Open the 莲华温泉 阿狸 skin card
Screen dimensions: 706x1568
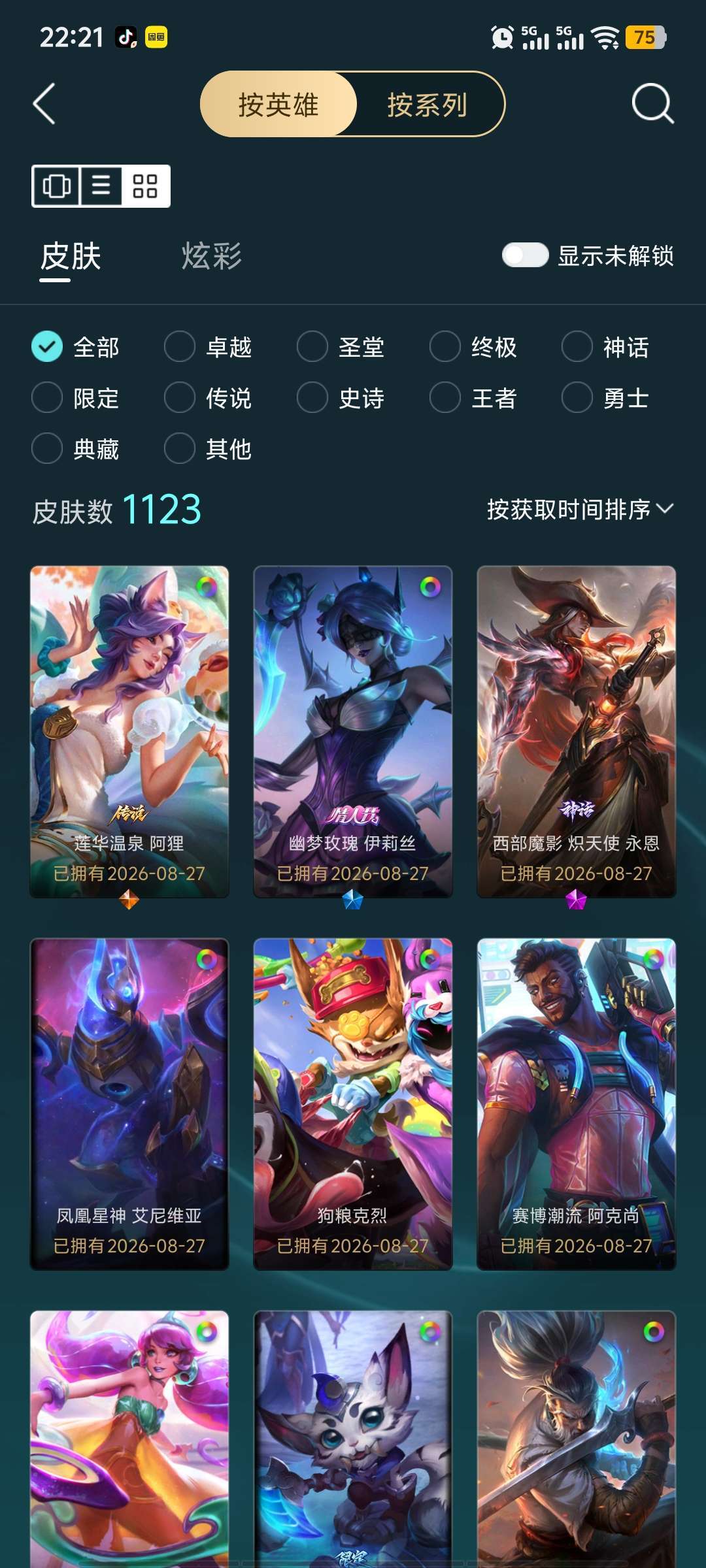pos(129,732)
